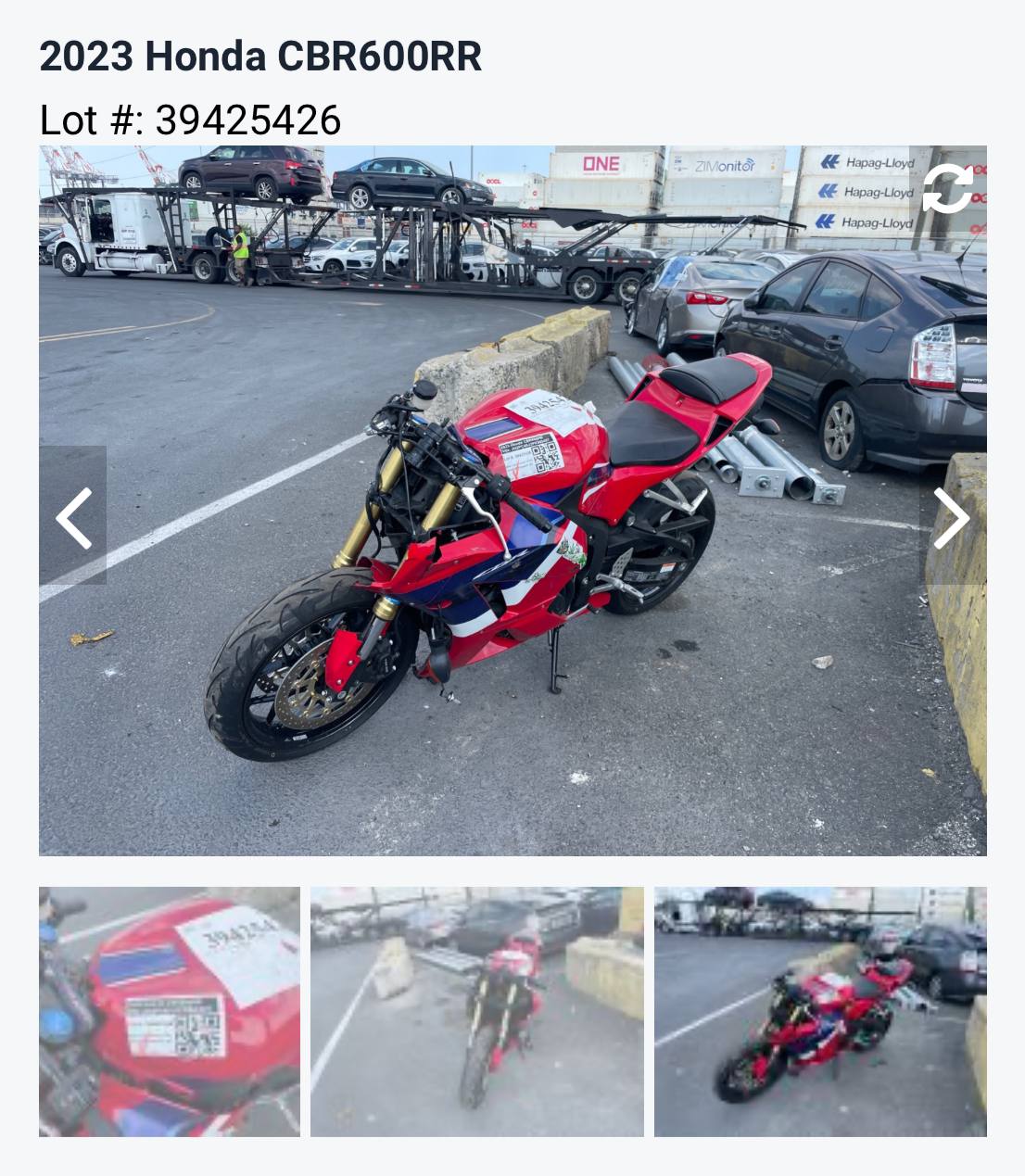The width and height of the screenshot is (1025, 1176).
Task: Open the main Honda CBR600RR photo
Action: 512,556
